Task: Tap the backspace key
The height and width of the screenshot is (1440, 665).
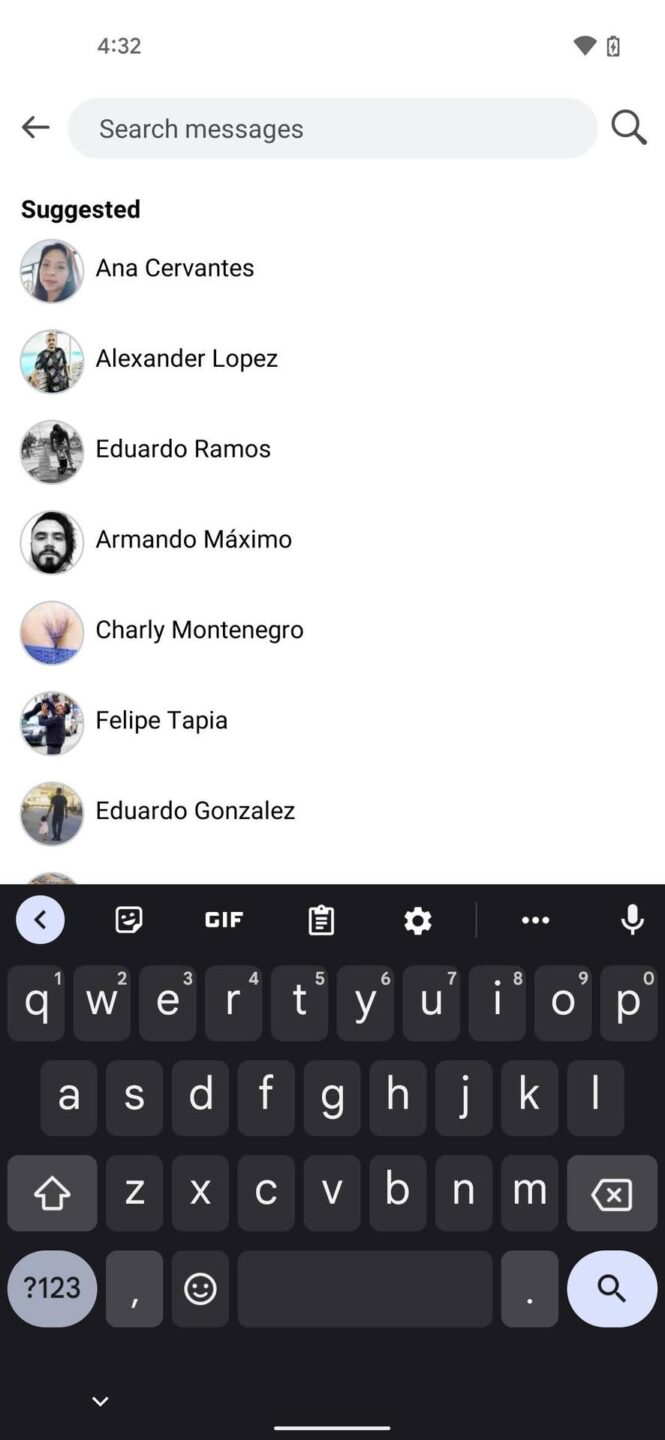Action: click(611, 1193)
